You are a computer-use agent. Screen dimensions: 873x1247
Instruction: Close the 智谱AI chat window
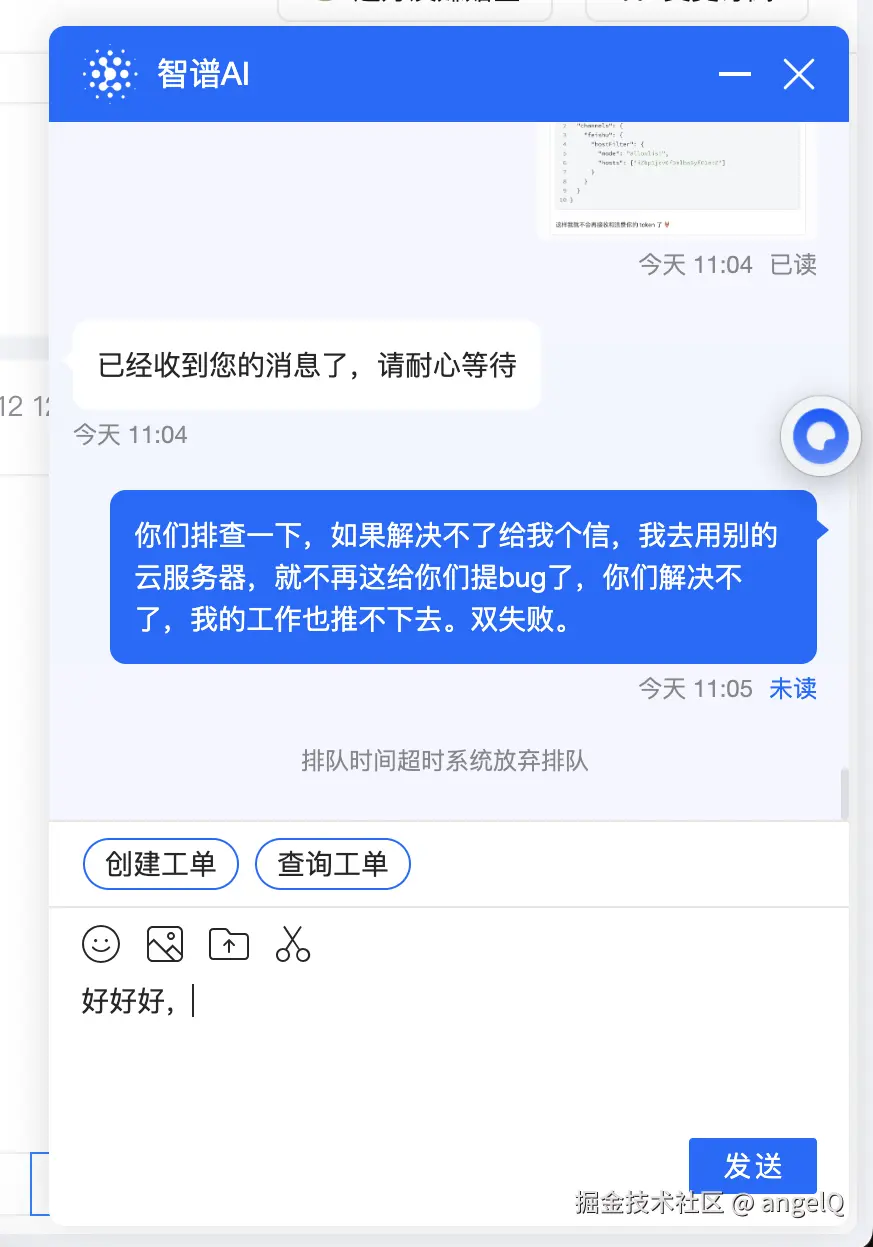pos(798,74)
